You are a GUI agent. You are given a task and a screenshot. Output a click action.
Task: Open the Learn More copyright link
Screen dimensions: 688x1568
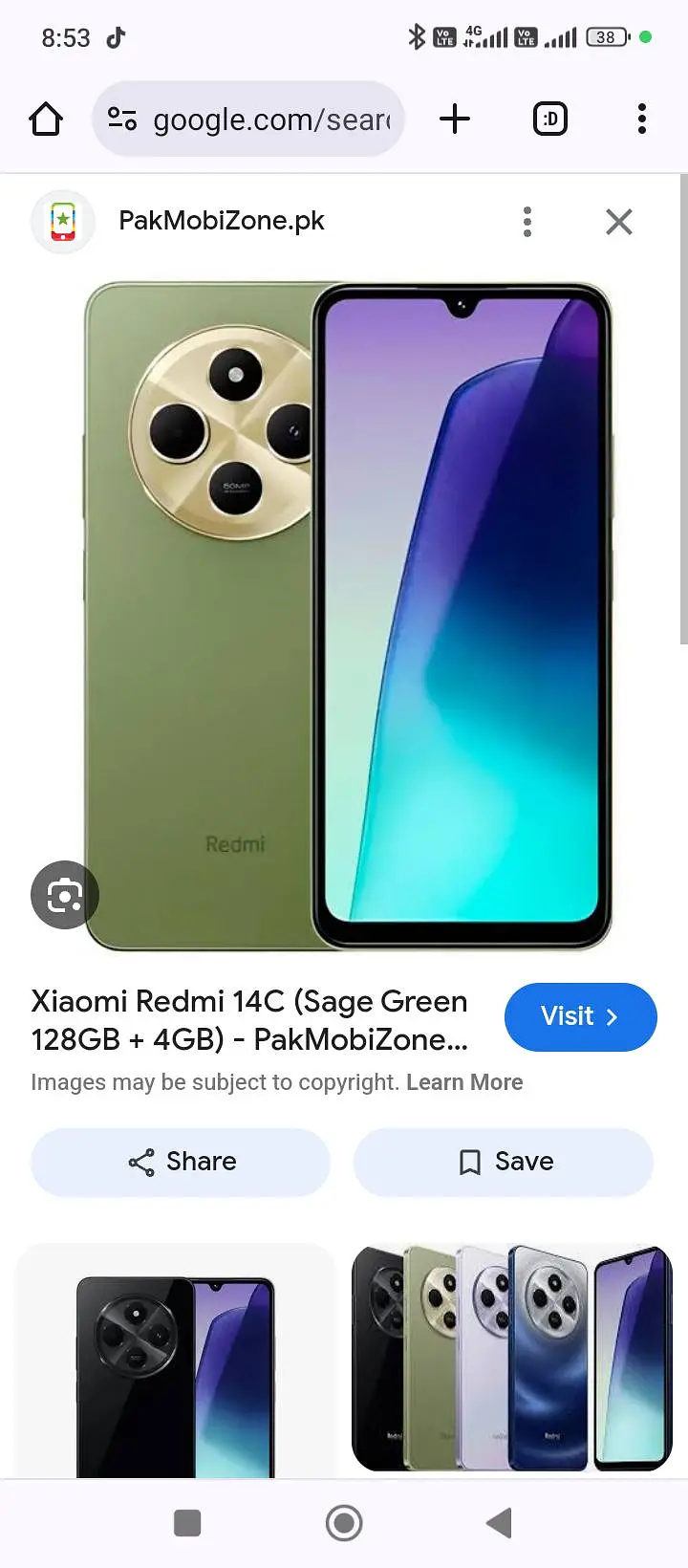point(464,1082)
